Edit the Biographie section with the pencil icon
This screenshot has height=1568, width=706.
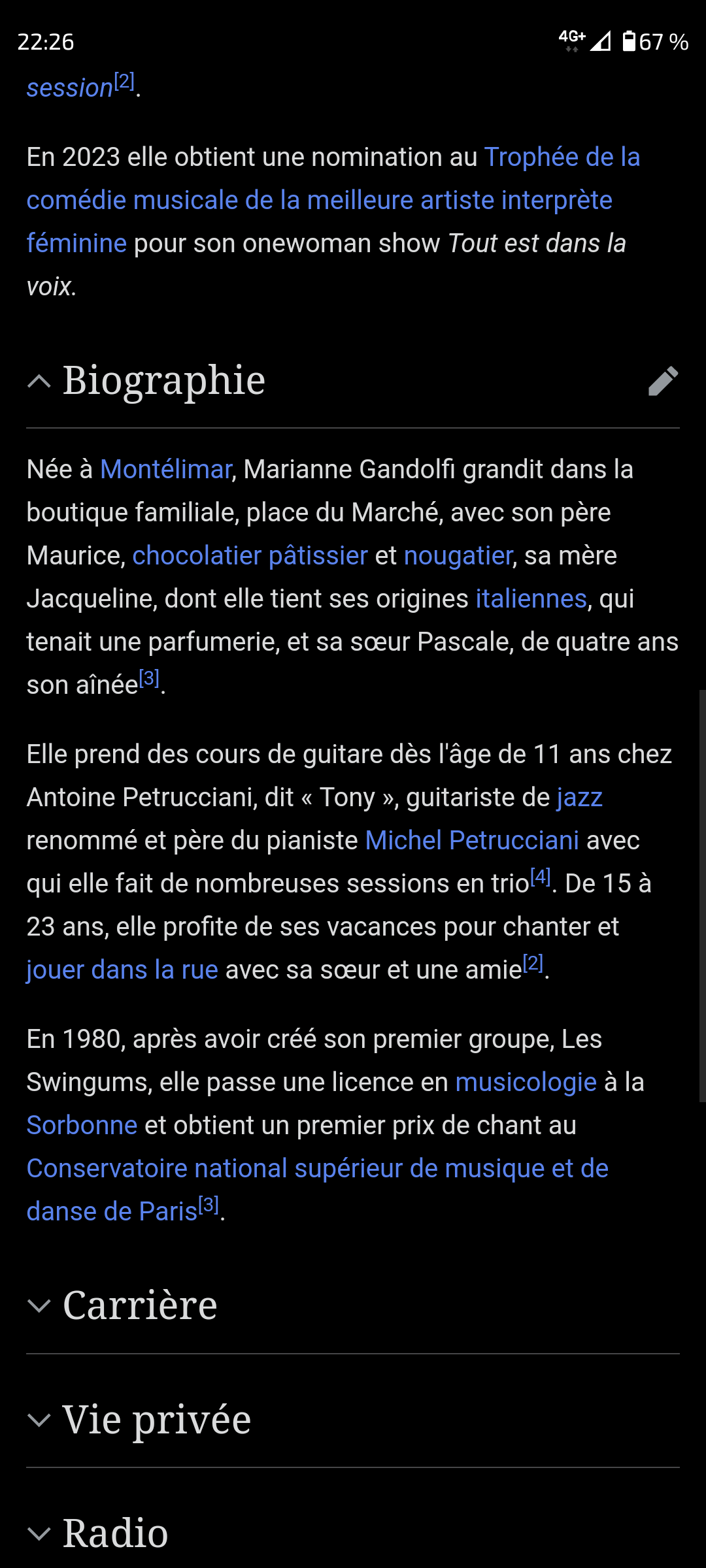[x=663, y=381]
